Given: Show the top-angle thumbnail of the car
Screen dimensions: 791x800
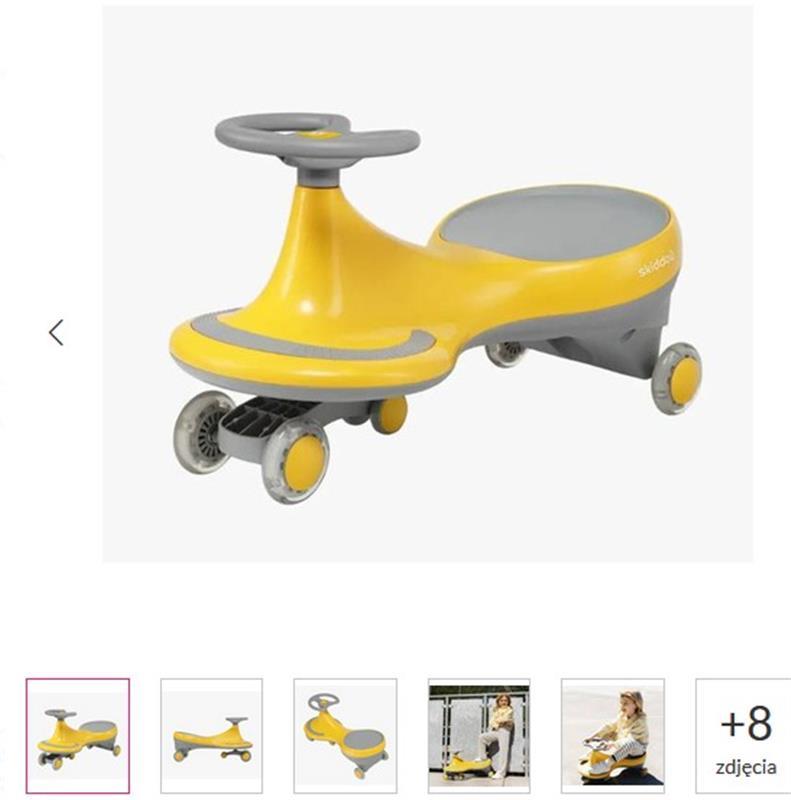Looking at the screenshot, I should click(x=345, y=735).
